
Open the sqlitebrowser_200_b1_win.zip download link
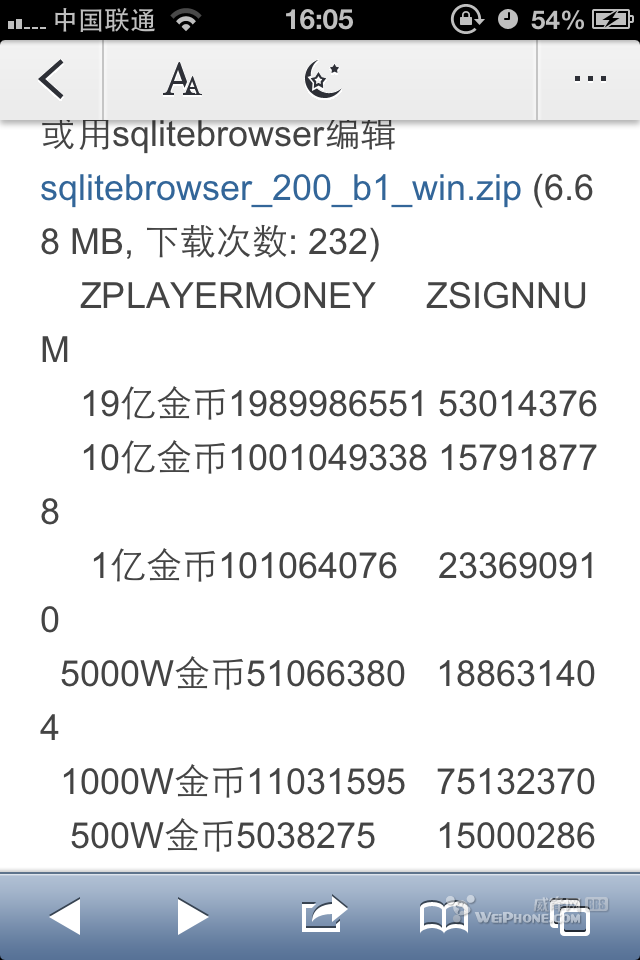click(x=281, y=189)
